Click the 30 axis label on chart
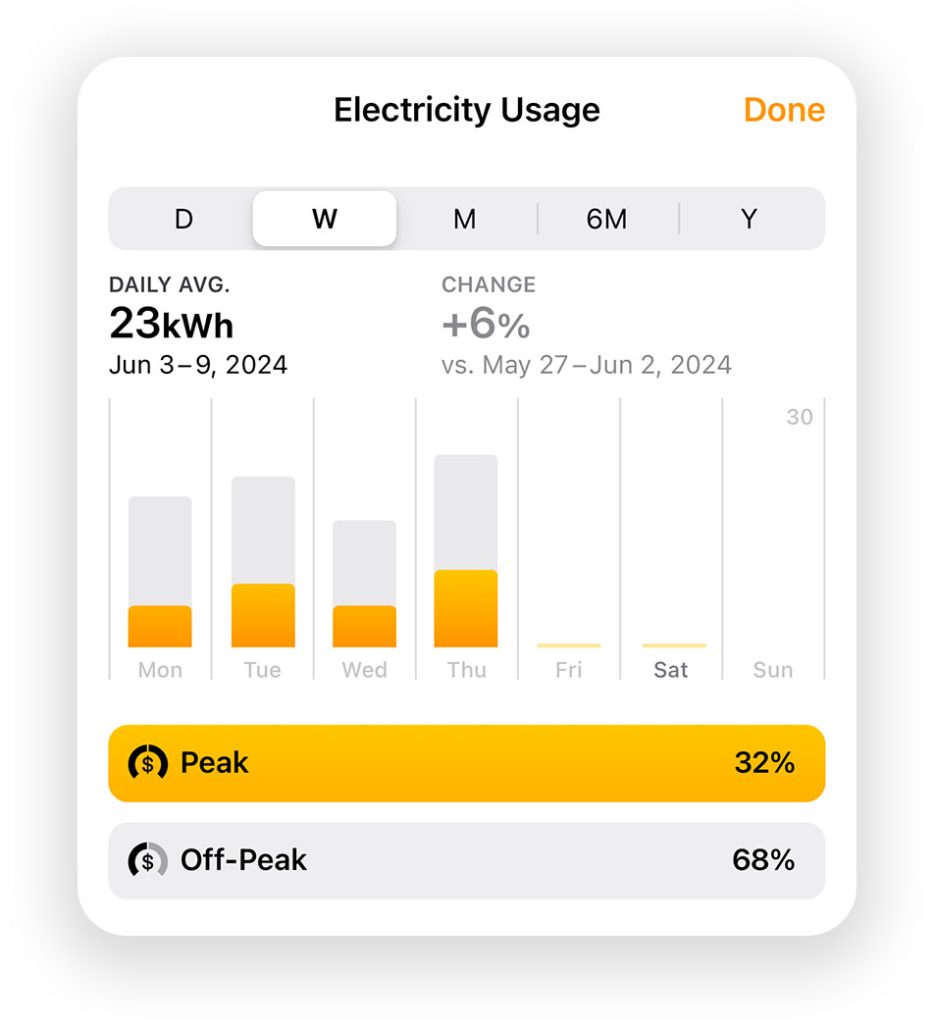934x1024 pixels. 799,417
